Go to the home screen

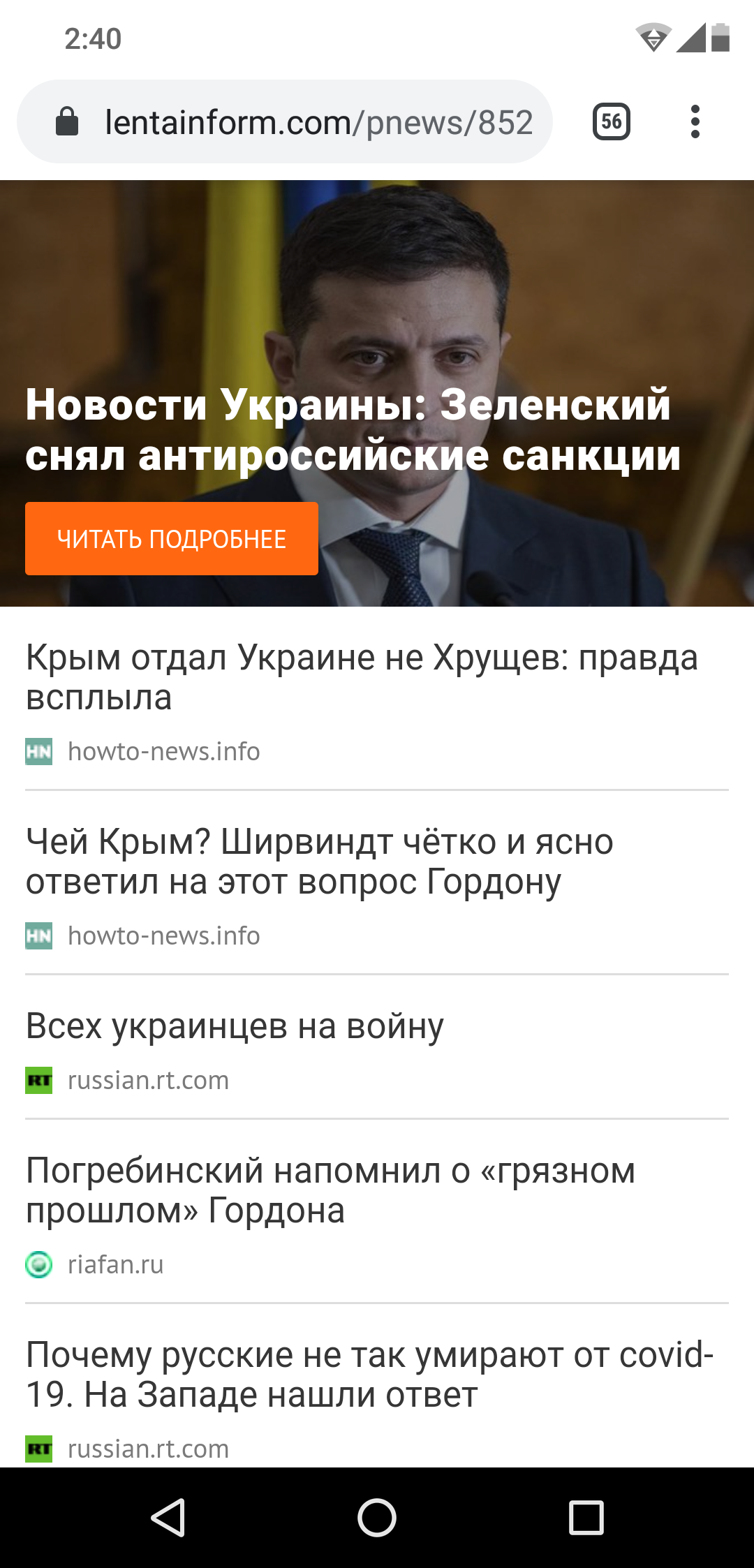coord(377,1518)
